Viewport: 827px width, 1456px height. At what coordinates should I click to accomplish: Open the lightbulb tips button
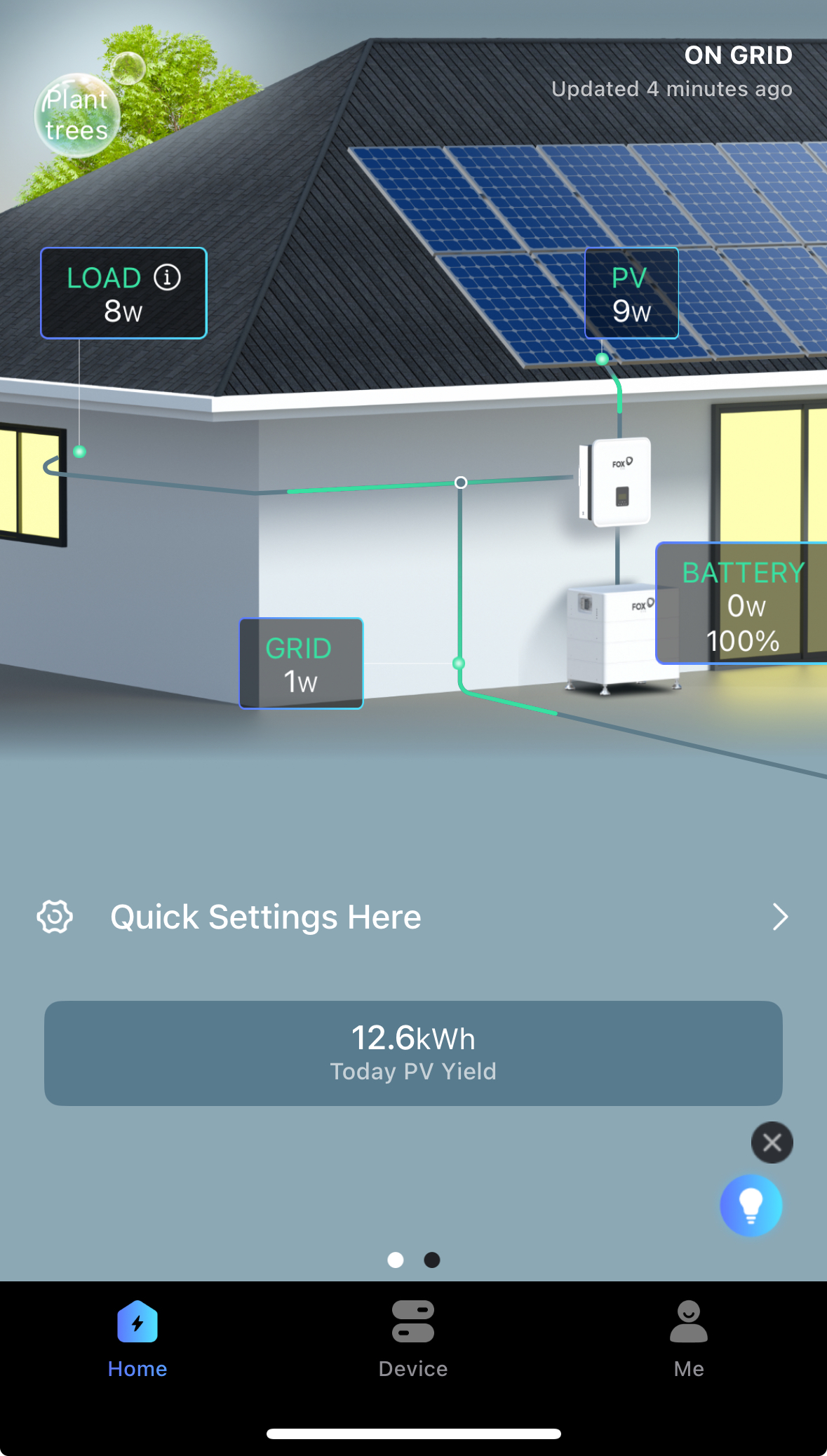click(x=751, y=1206)
